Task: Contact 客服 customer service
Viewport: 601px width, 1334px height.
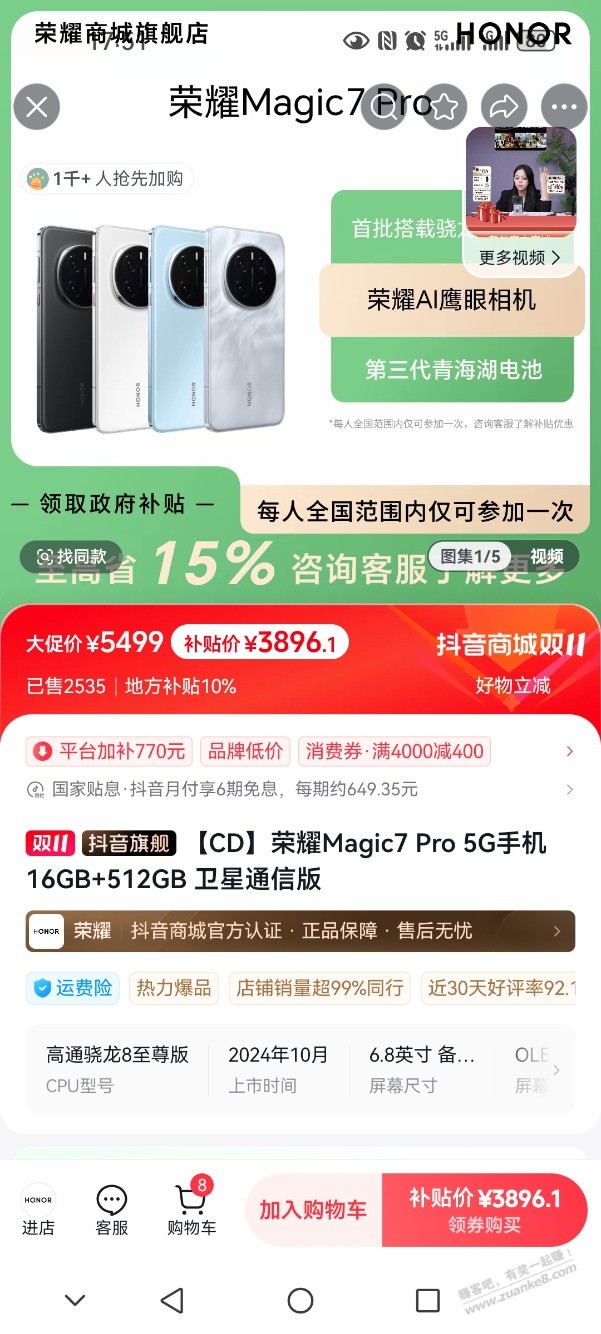Action: point(112,1209)
